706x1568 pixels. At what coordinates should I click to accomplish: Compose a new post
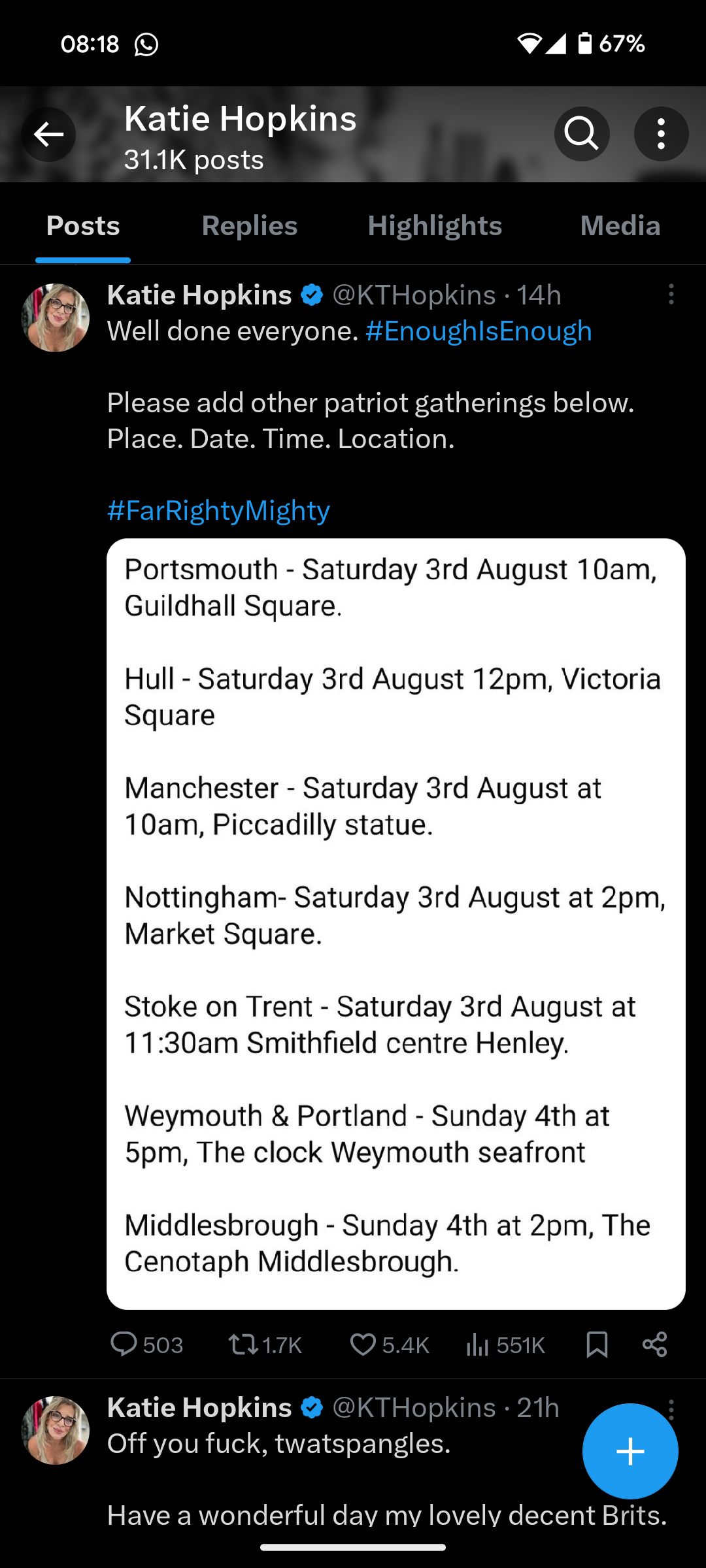pos(630,1451)
